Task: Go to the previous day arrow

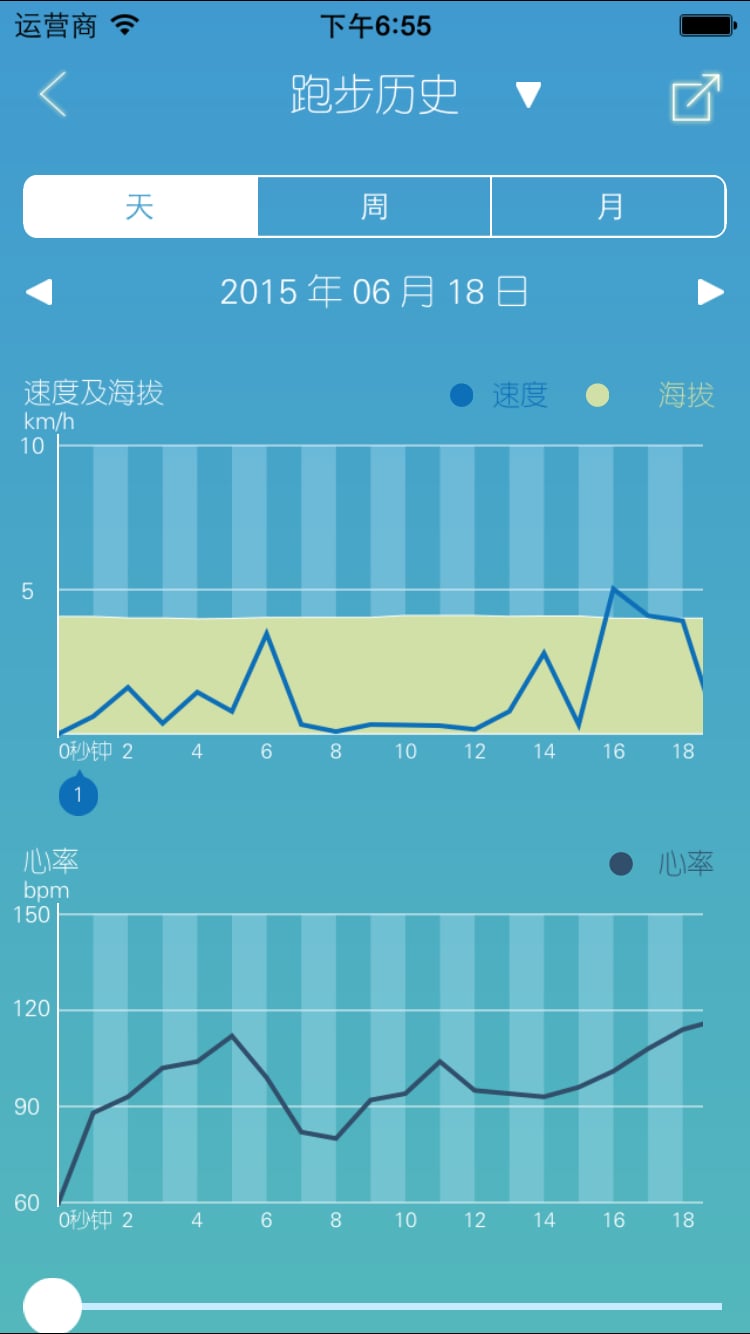Action: pos(39,292)
